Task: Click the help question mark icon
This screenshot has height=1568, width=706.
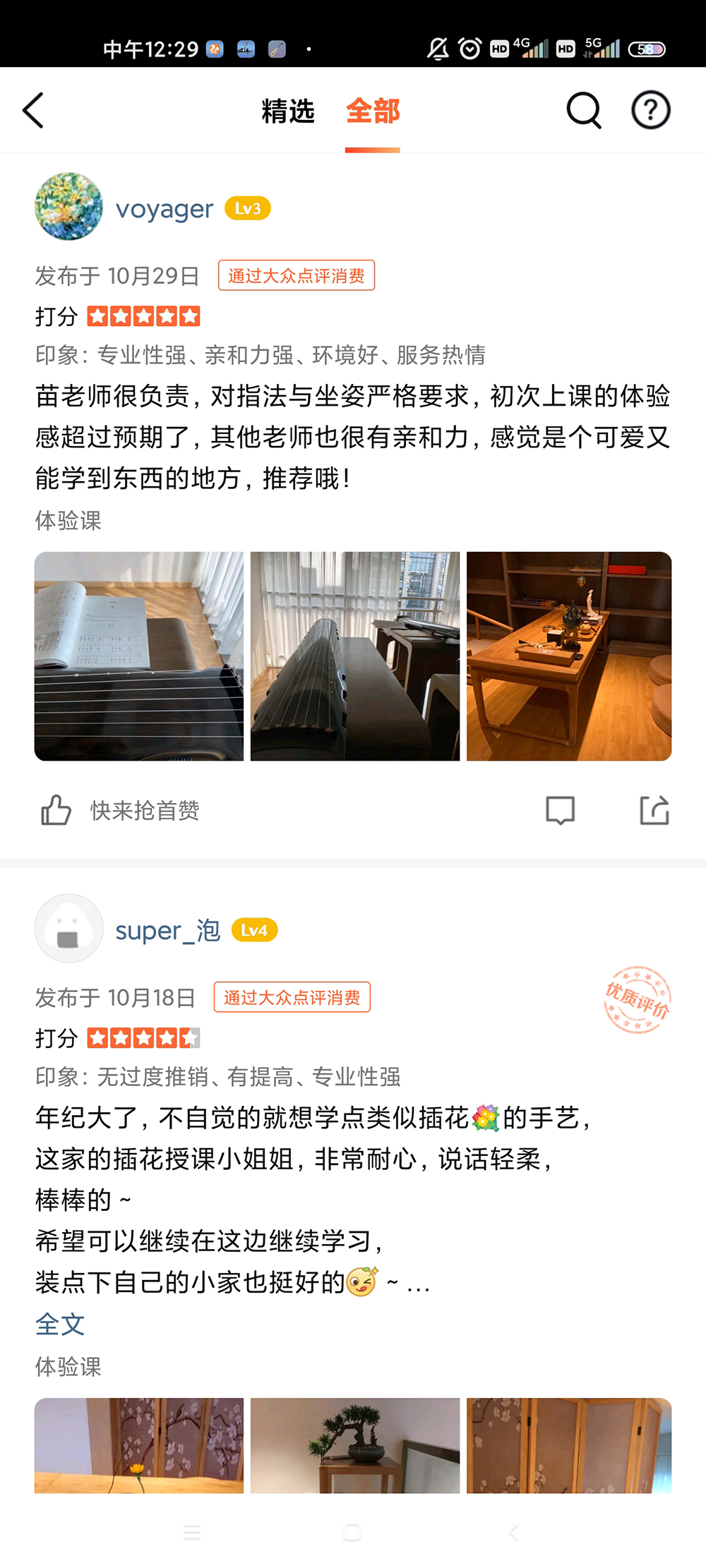Action: coord(650,111)
